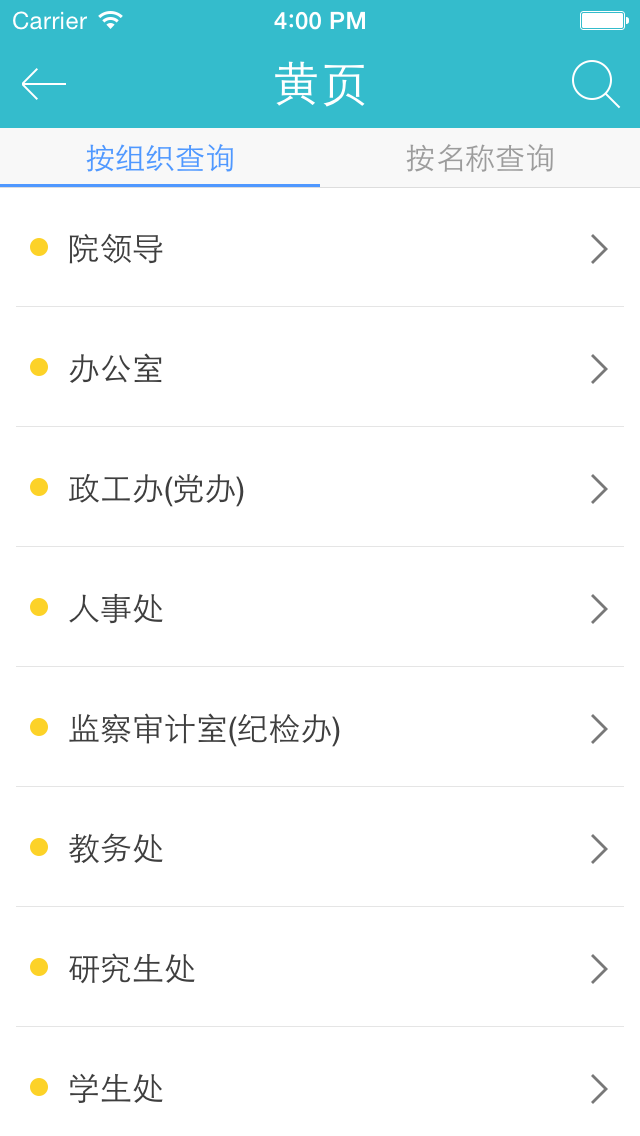View the 人事处 department
The width and height of the screenshot is (640, 1136).
click(x=320, y=608)
